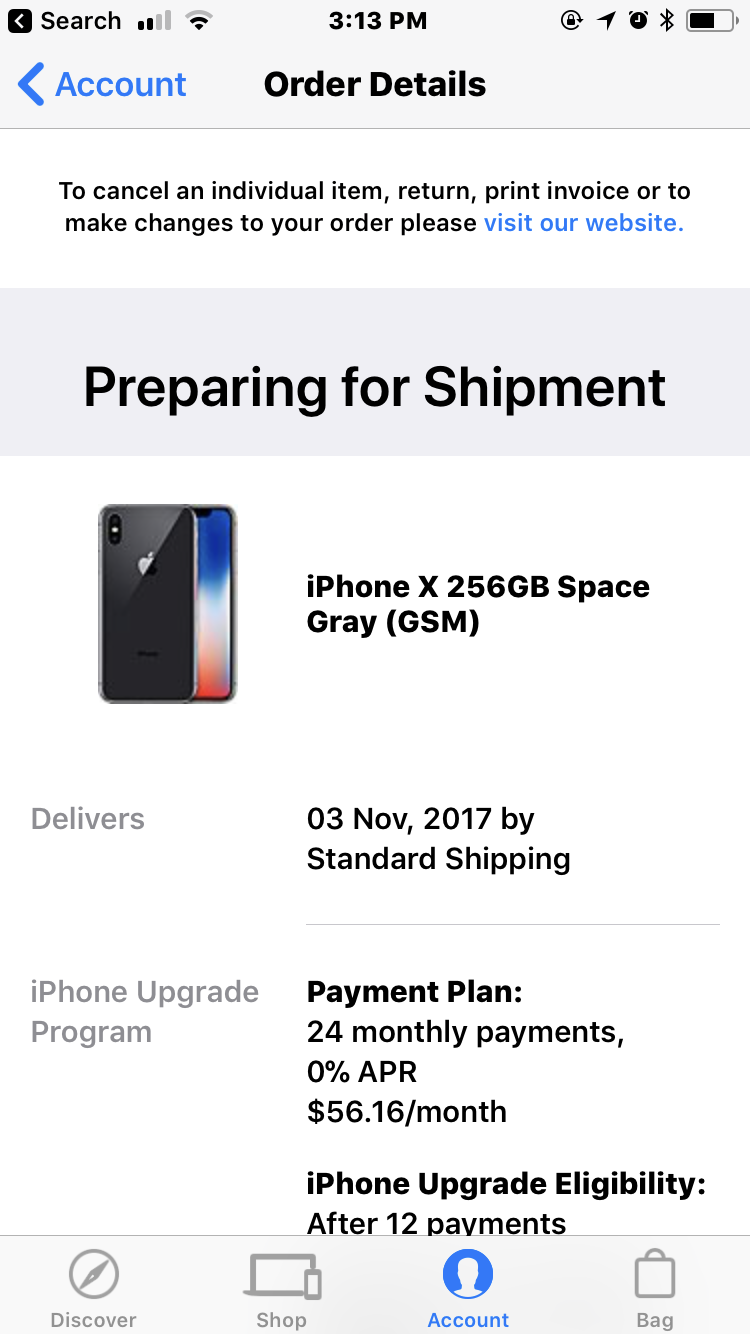750x1334 pixels.
Task: Open the visit our website link
Action: point(584,223)
